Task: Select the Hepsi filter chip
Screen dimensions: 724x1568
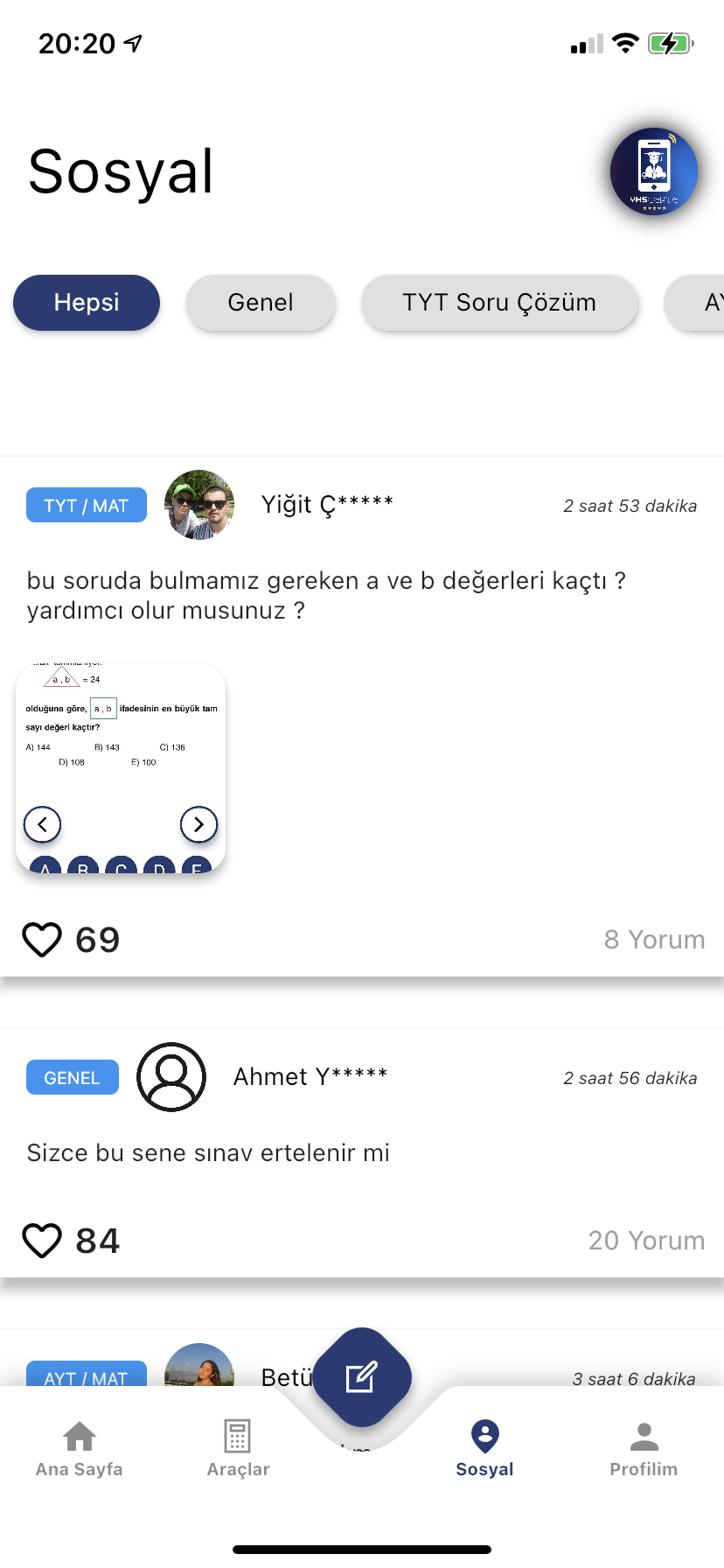Action: [87, 303]
